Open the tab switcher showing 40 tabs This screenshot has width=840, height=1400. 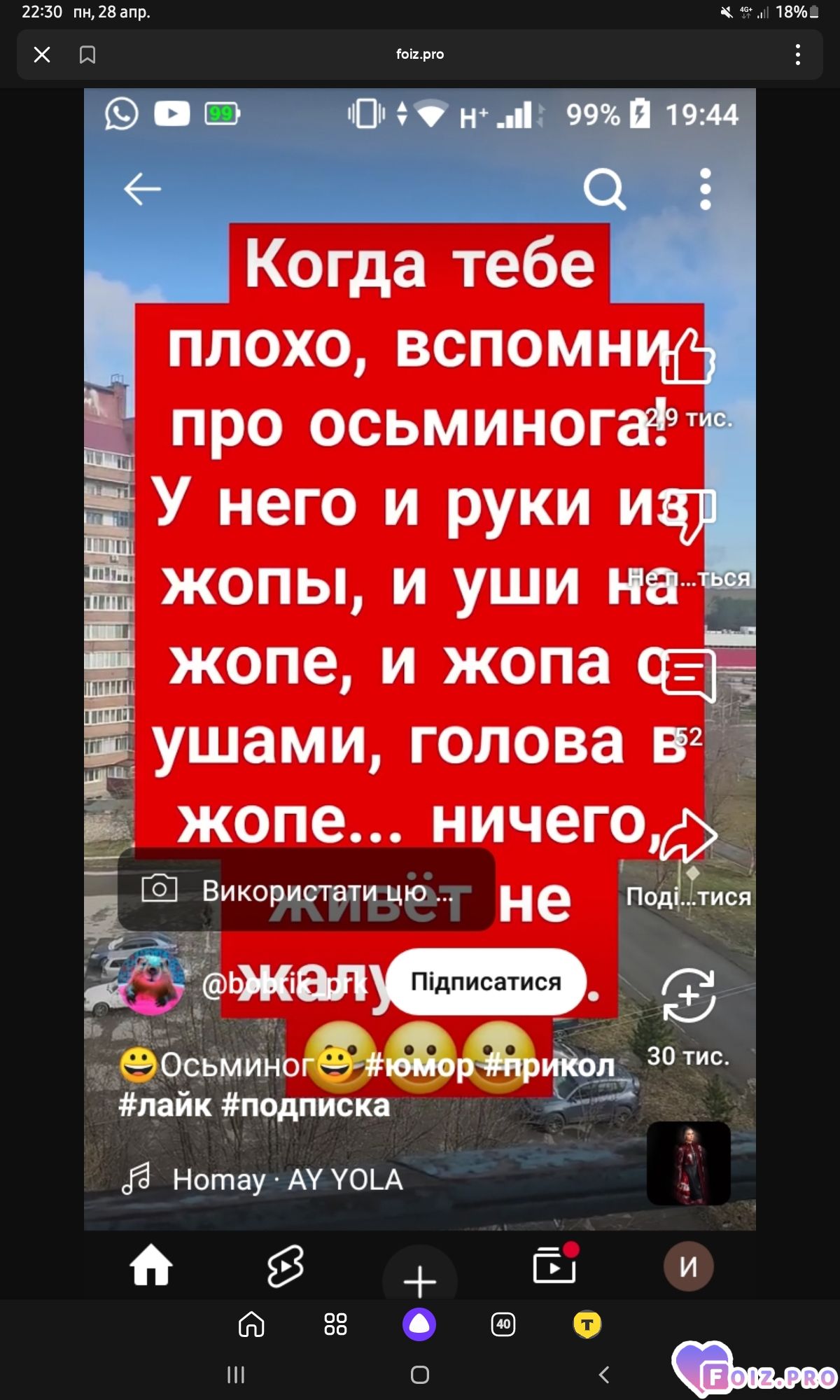point(503,1324)
